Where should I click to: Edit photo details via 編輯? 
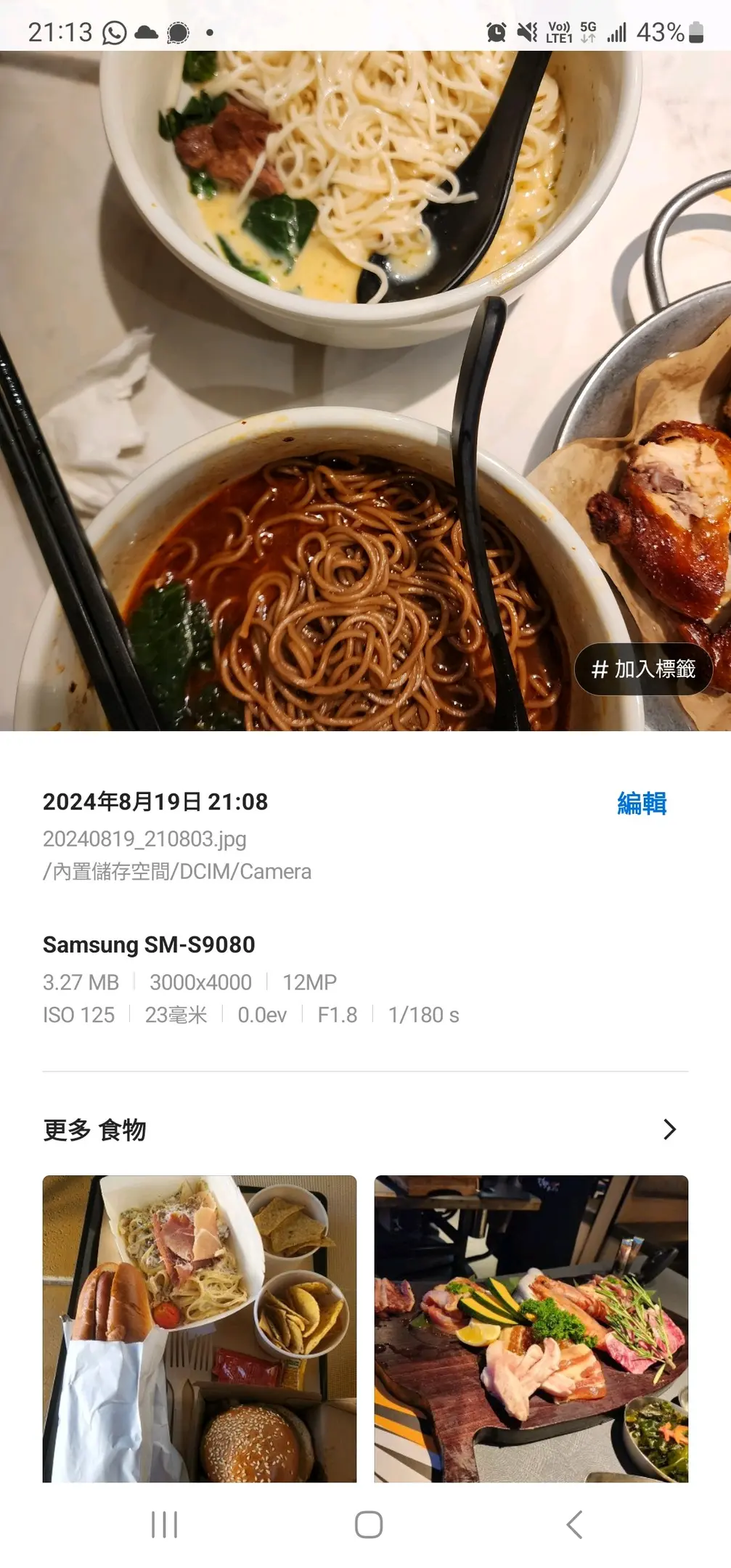642,803
